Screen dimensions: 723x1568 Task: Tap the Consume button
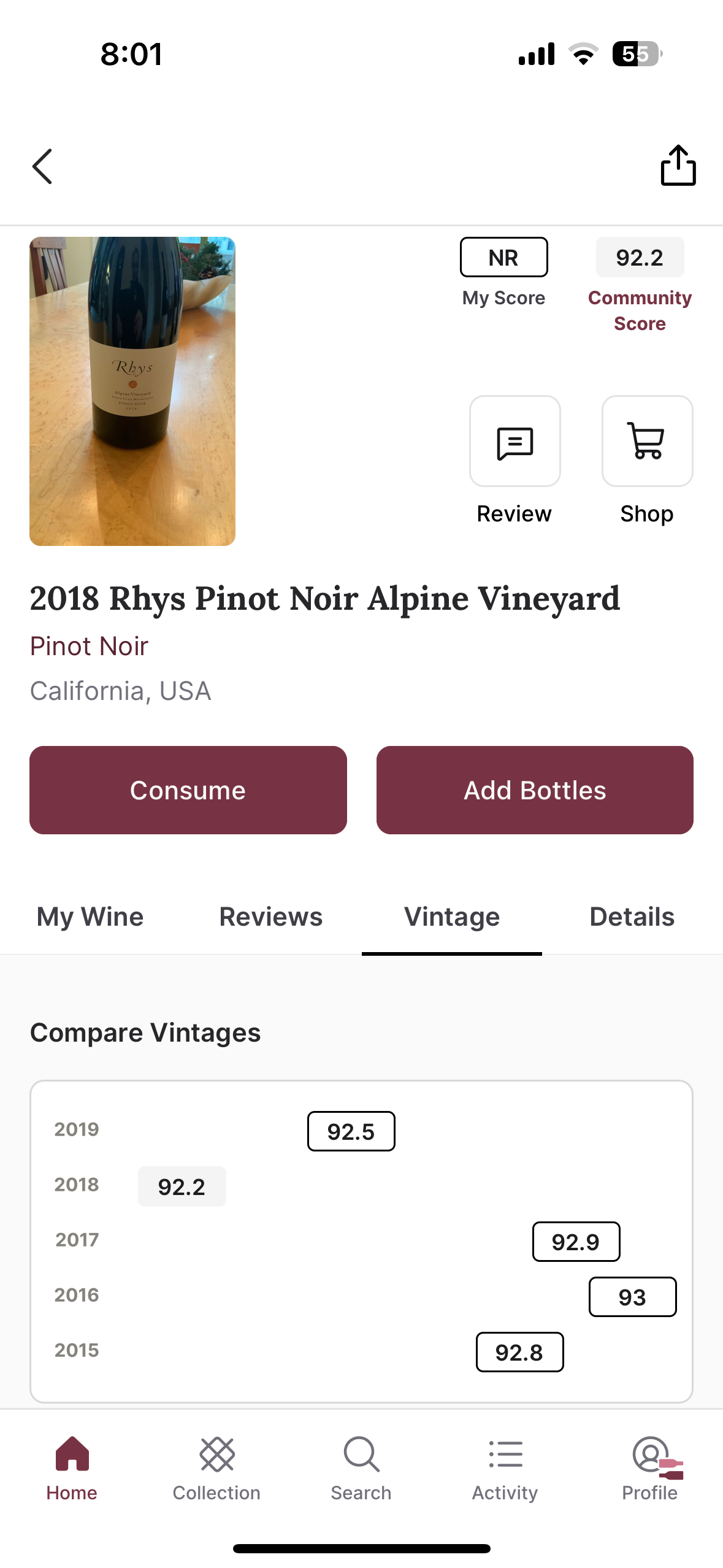(x=188, y=790)
